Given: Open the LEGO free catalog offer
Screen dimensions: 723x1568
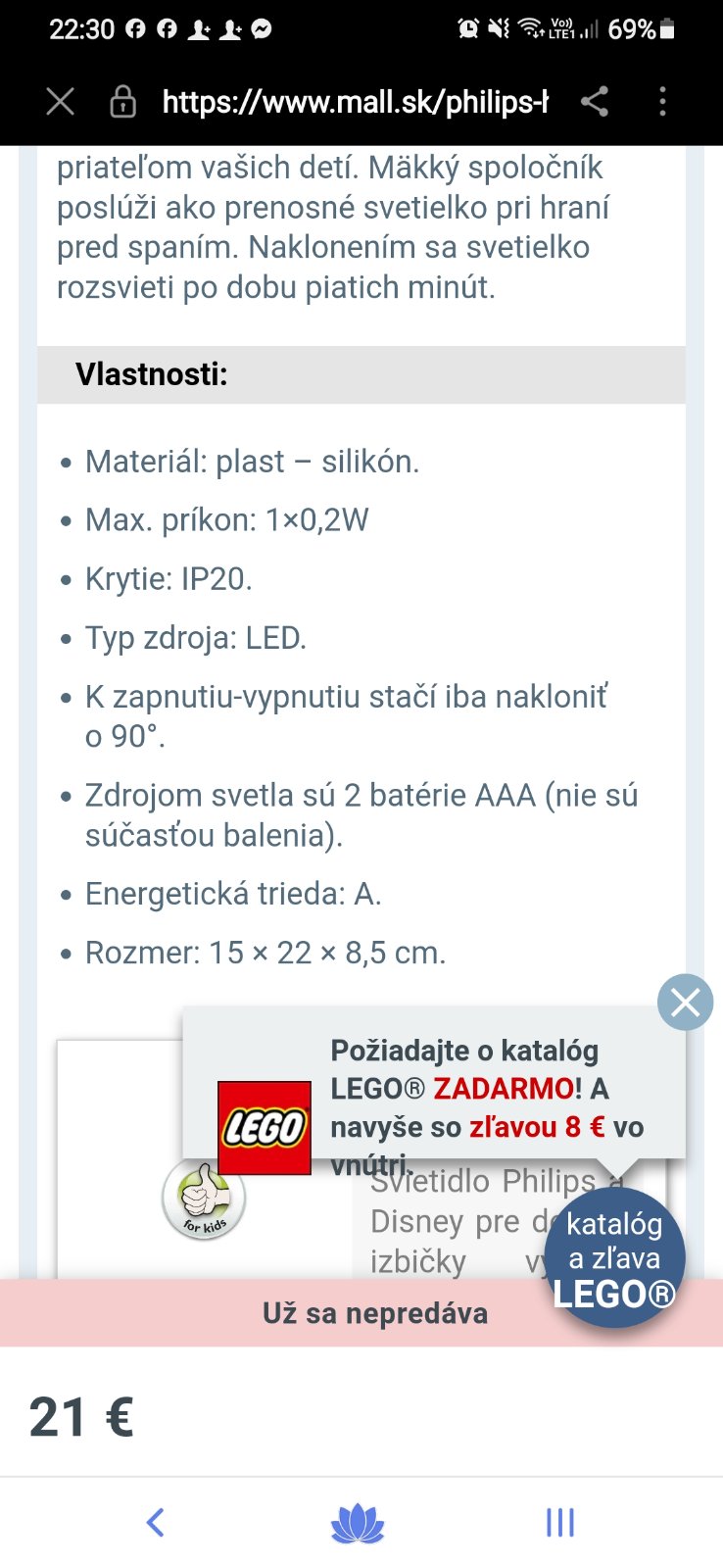Looking at the screenshot, I should tap(470, 1089).
